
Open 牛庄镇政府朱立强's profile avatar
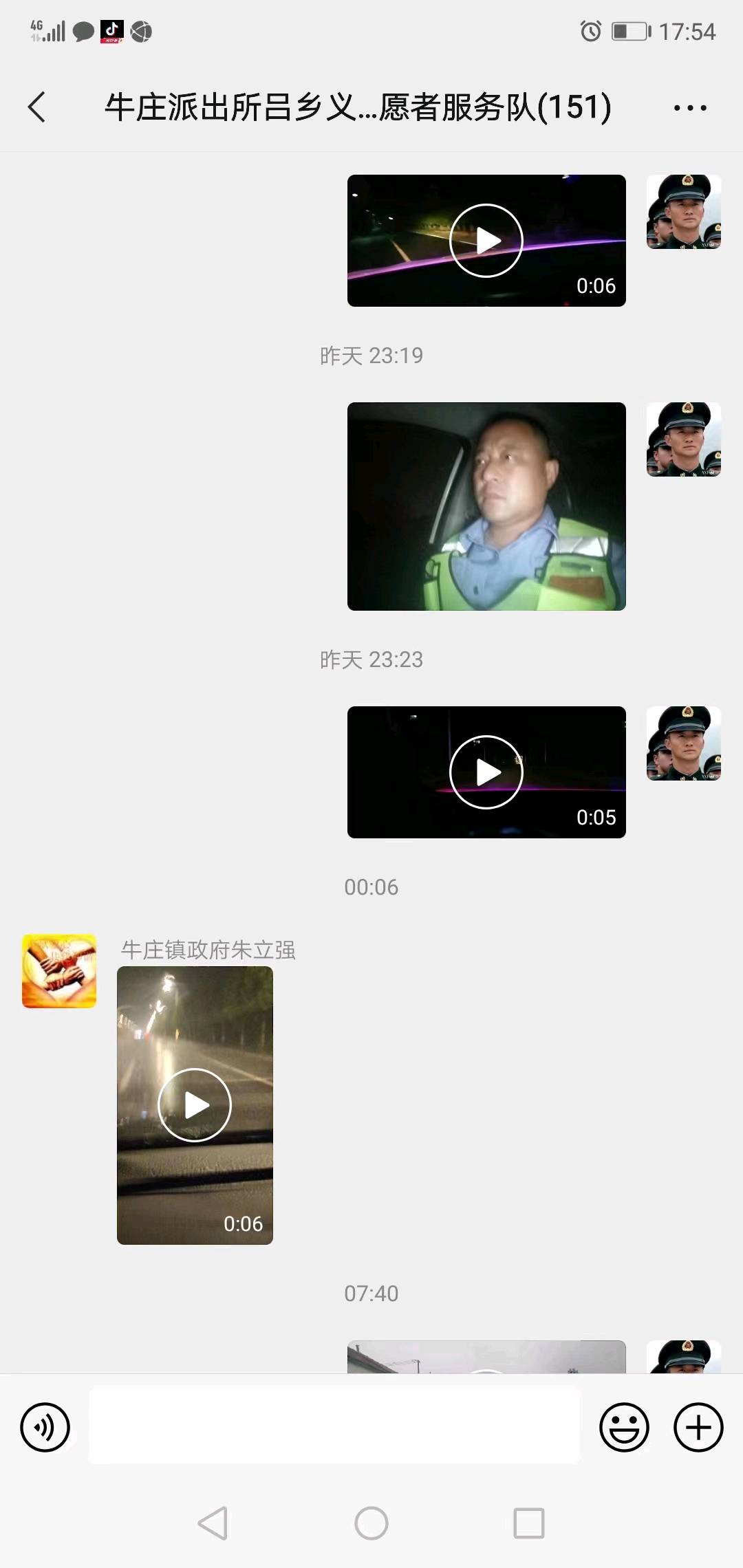(59, 971)
